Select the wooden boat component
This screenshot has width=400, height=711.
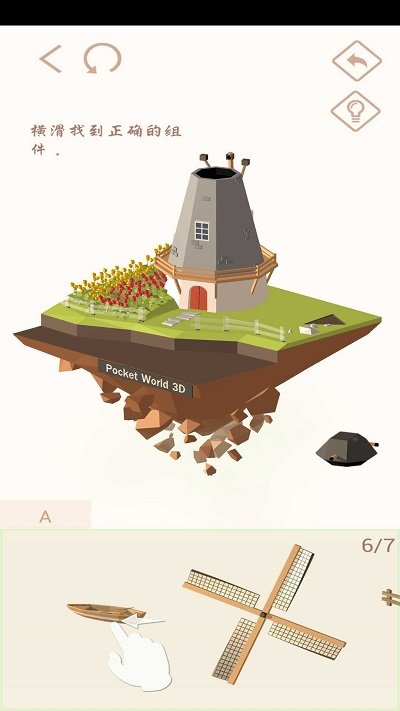click(106, 613)
